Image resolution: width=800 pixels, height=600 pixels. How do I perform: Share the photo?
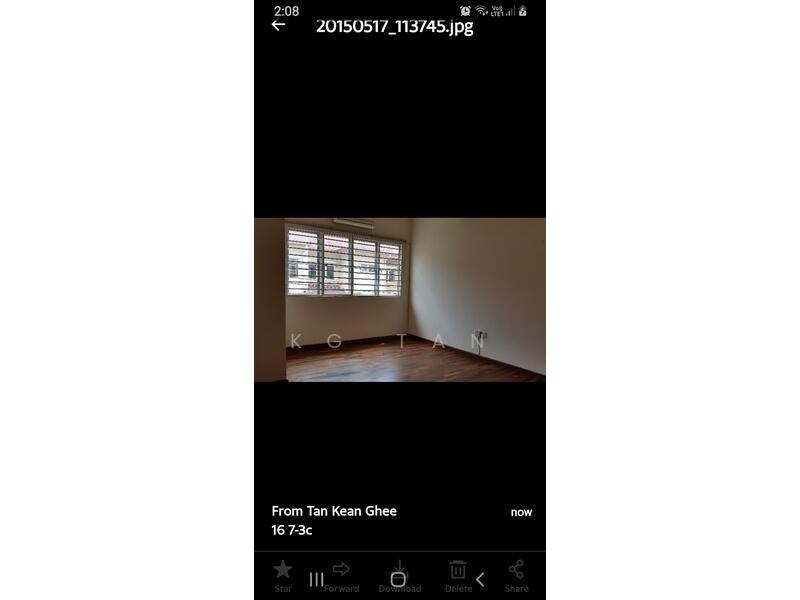pyautogui.click(x=516, y=575)
